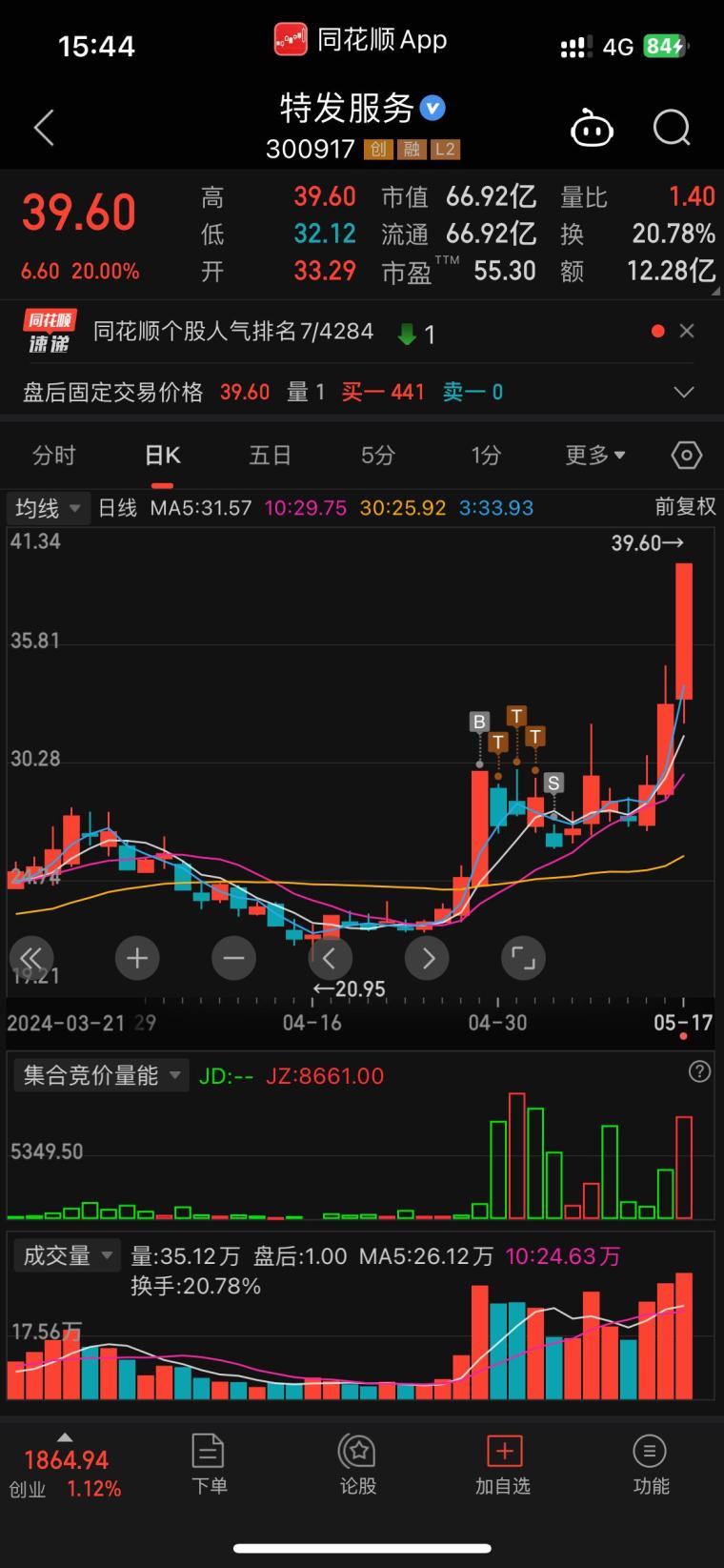Switch to the 分时 chart tab
Viewport: 724px width, 1568px height.
pyautogui.click(x=54, y=455)
